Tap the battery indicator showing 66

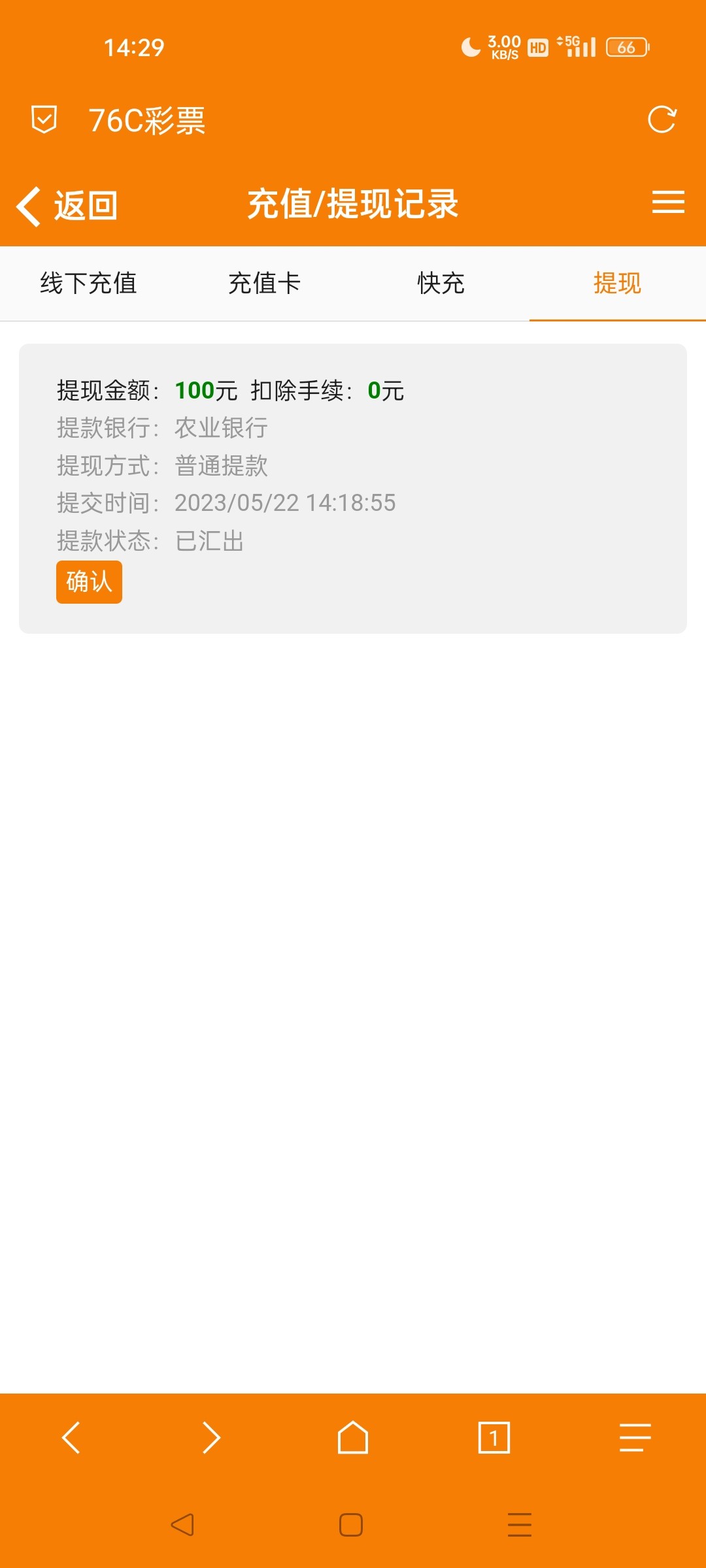(626, 46)
